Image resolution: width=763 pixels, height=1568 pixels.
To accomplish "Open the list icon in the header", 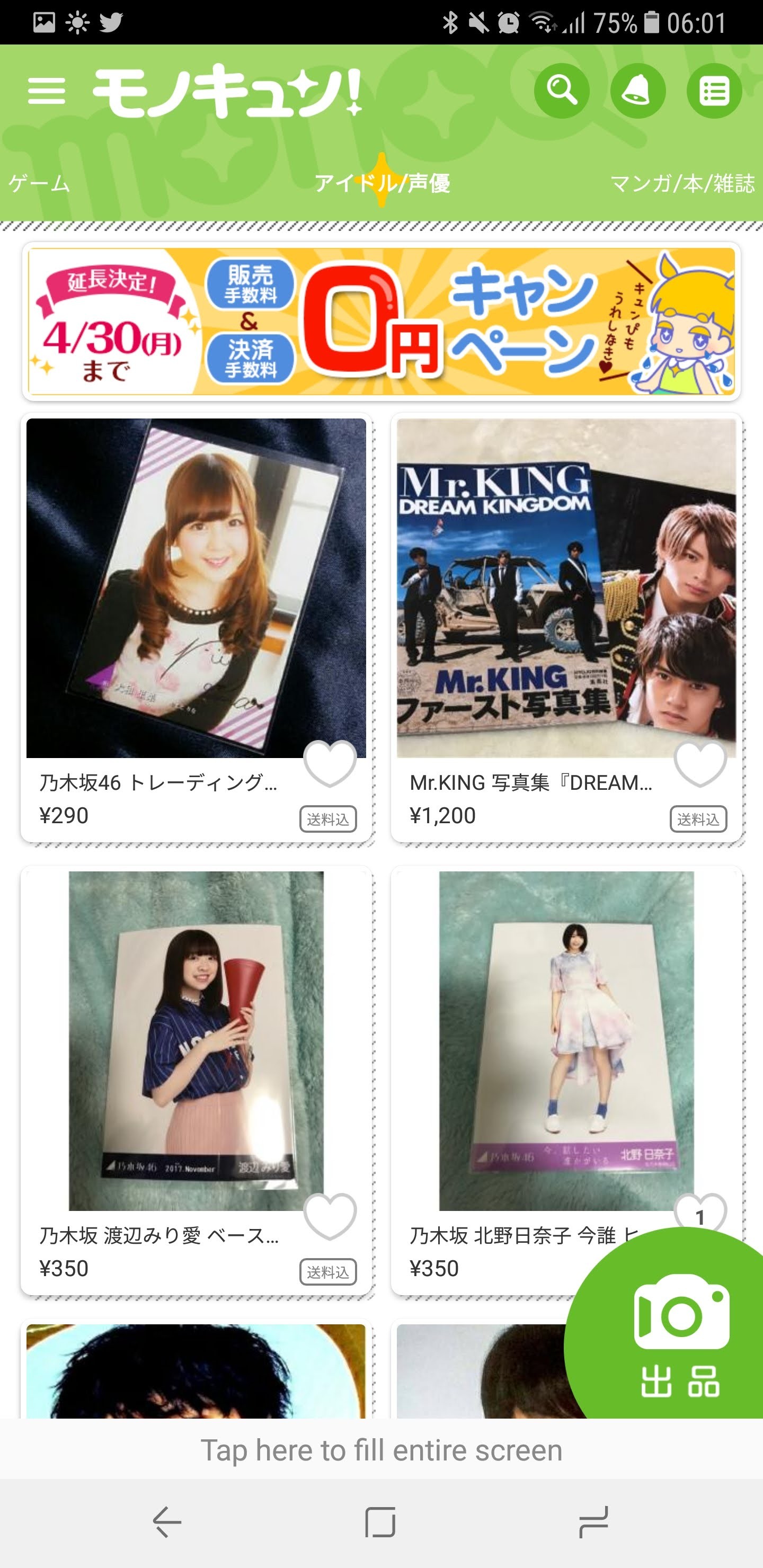I will tap(714, 91).
